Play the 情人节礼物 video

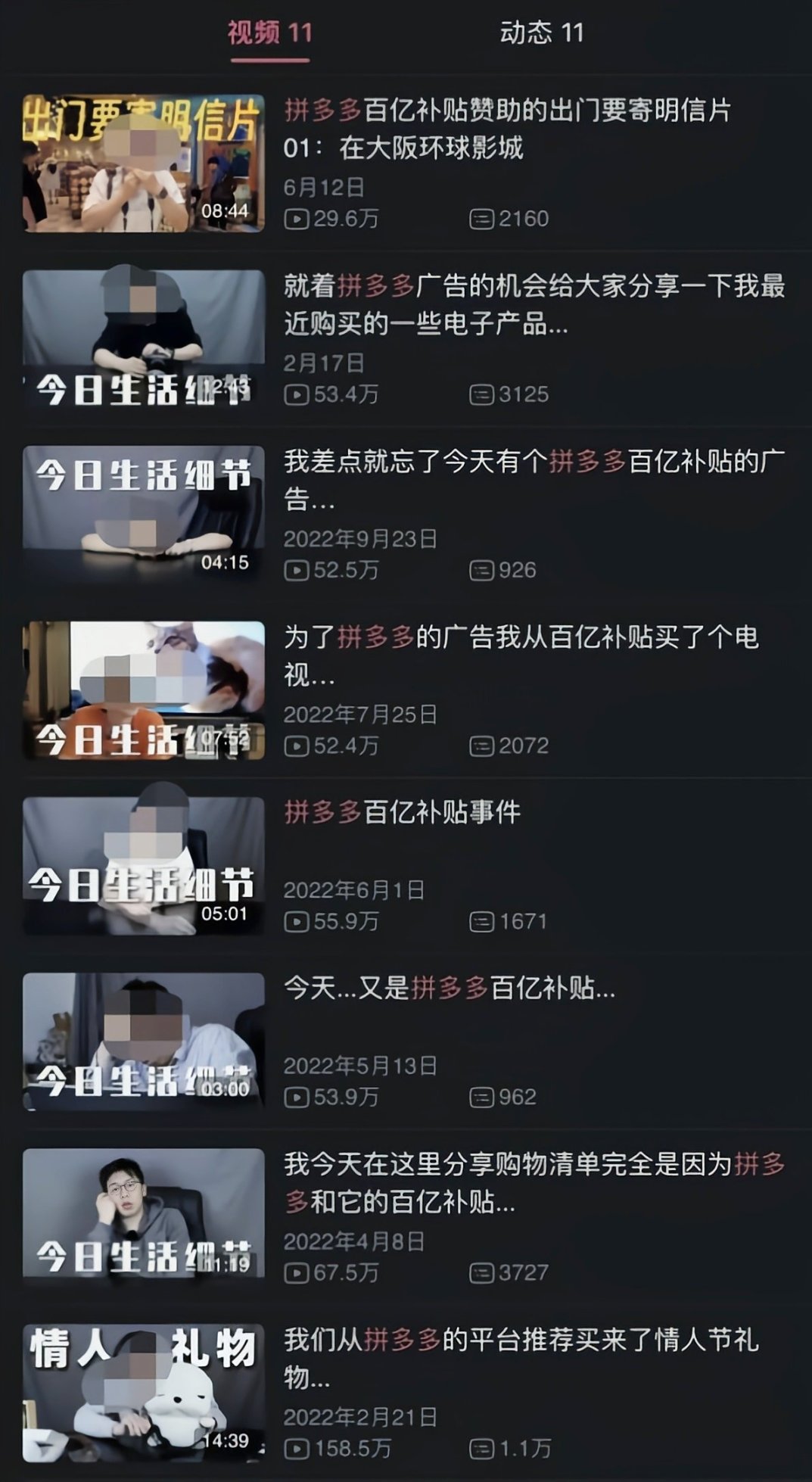(x=144, y=1393)
